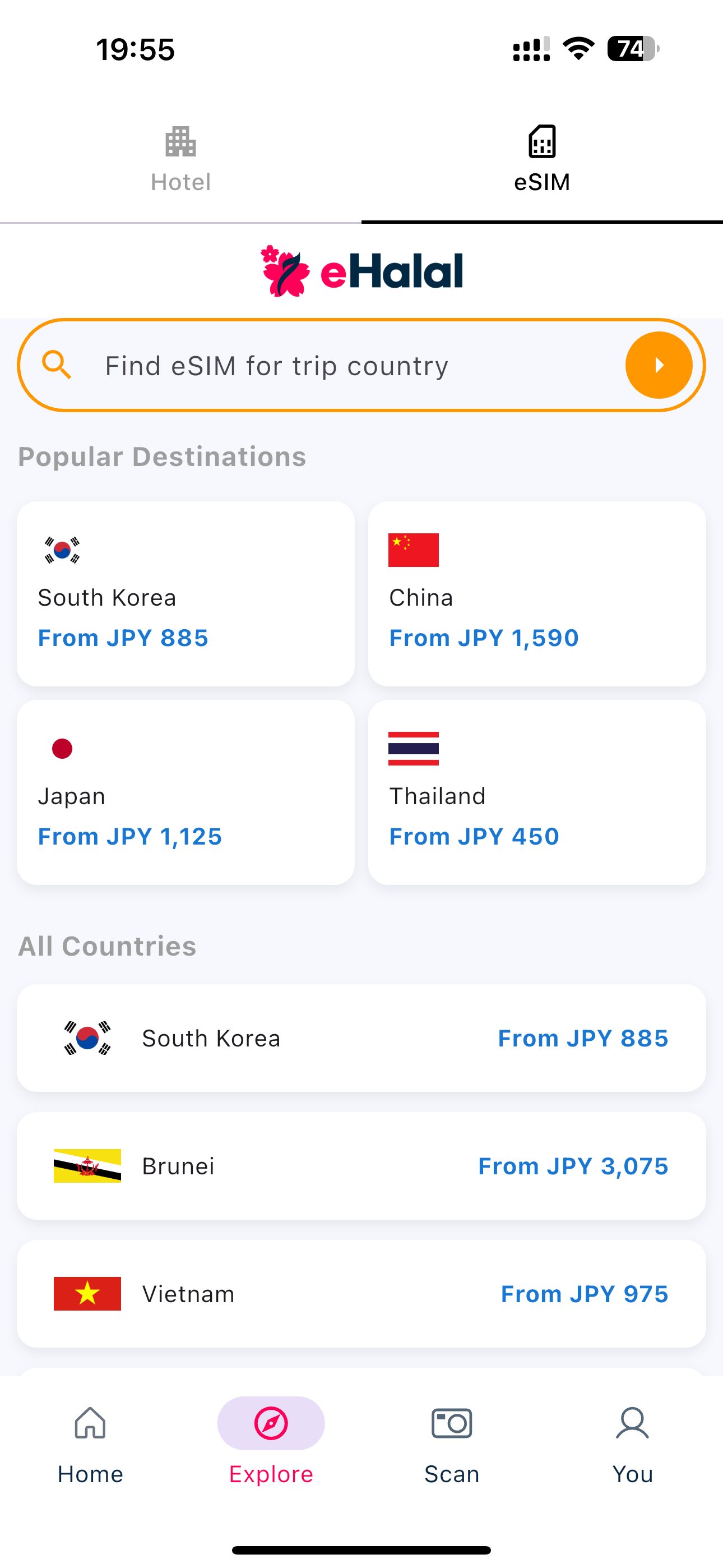Switch to the Hotel tab

coord(180,158)
